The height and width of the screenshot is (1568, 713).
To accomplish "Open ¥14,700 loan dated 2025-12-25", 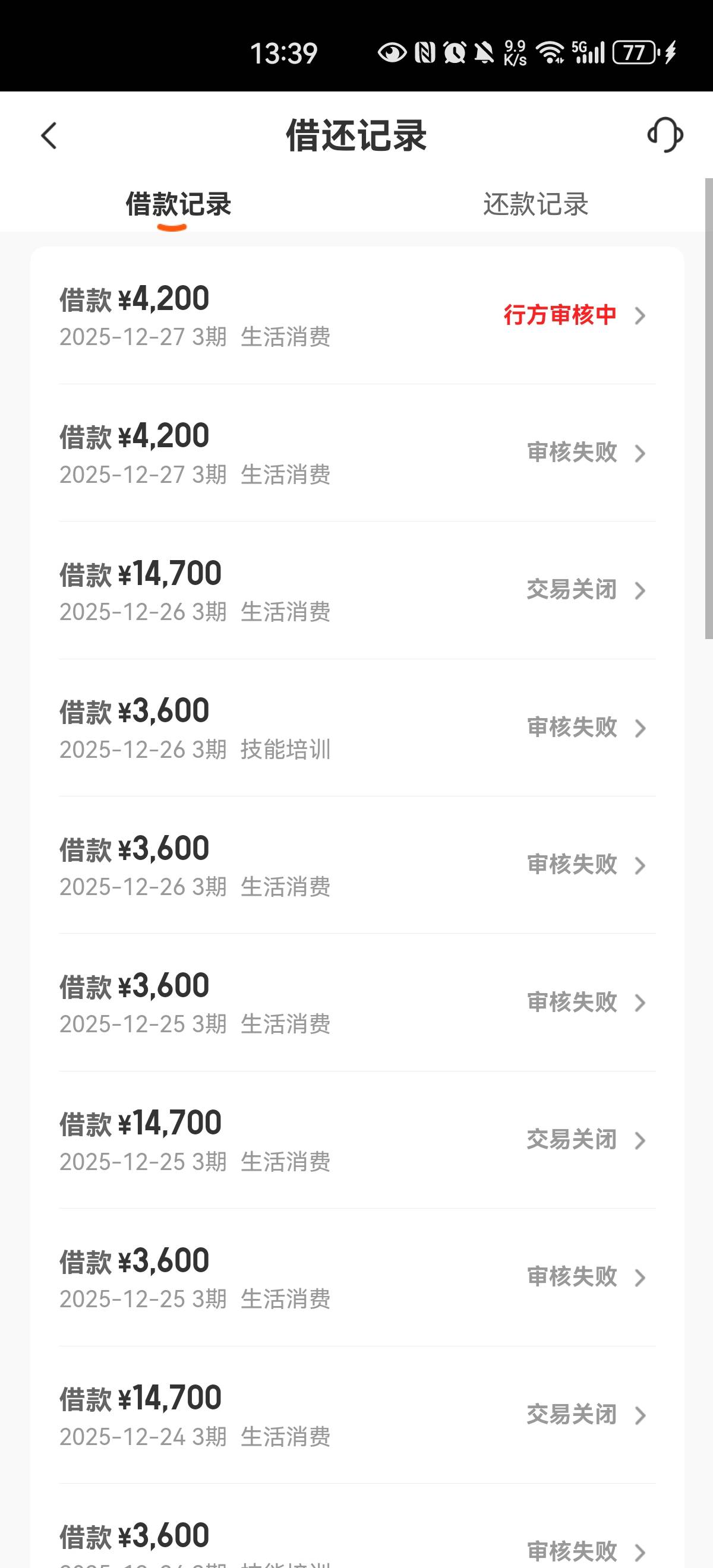I will pos(357,1140).
